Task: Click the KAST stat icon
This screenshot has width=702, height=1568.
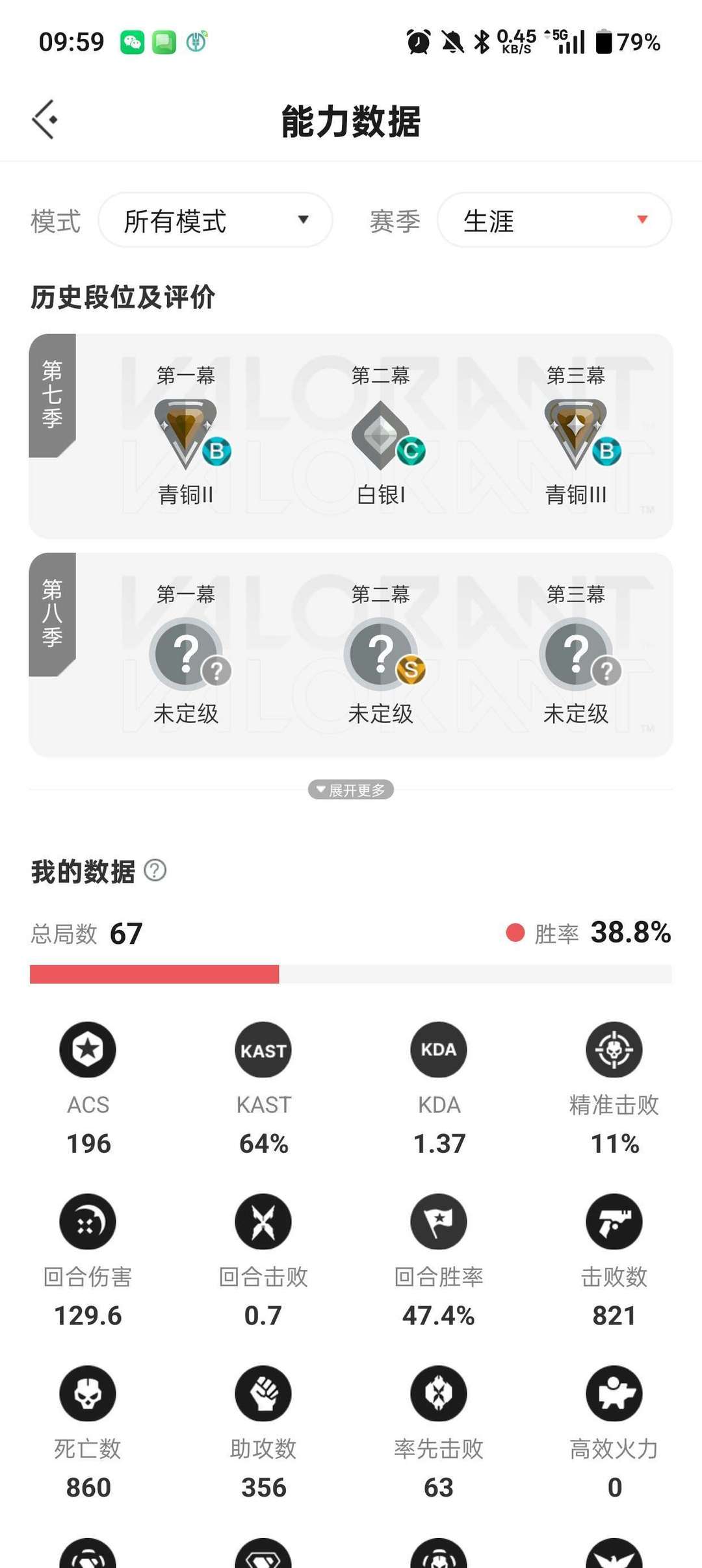Action: (x=263, y=1050)
